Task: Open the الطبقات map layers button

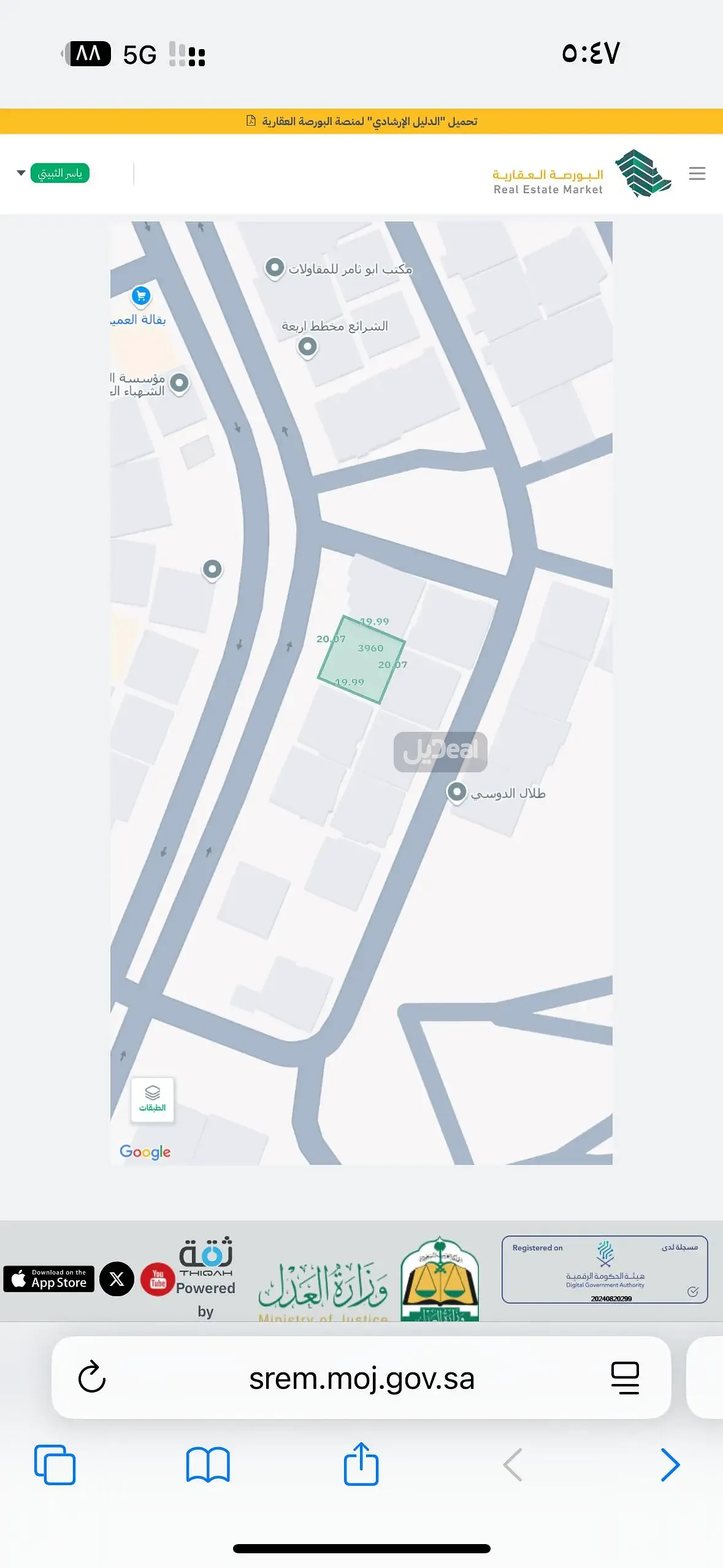Action: pos(152,1099)
